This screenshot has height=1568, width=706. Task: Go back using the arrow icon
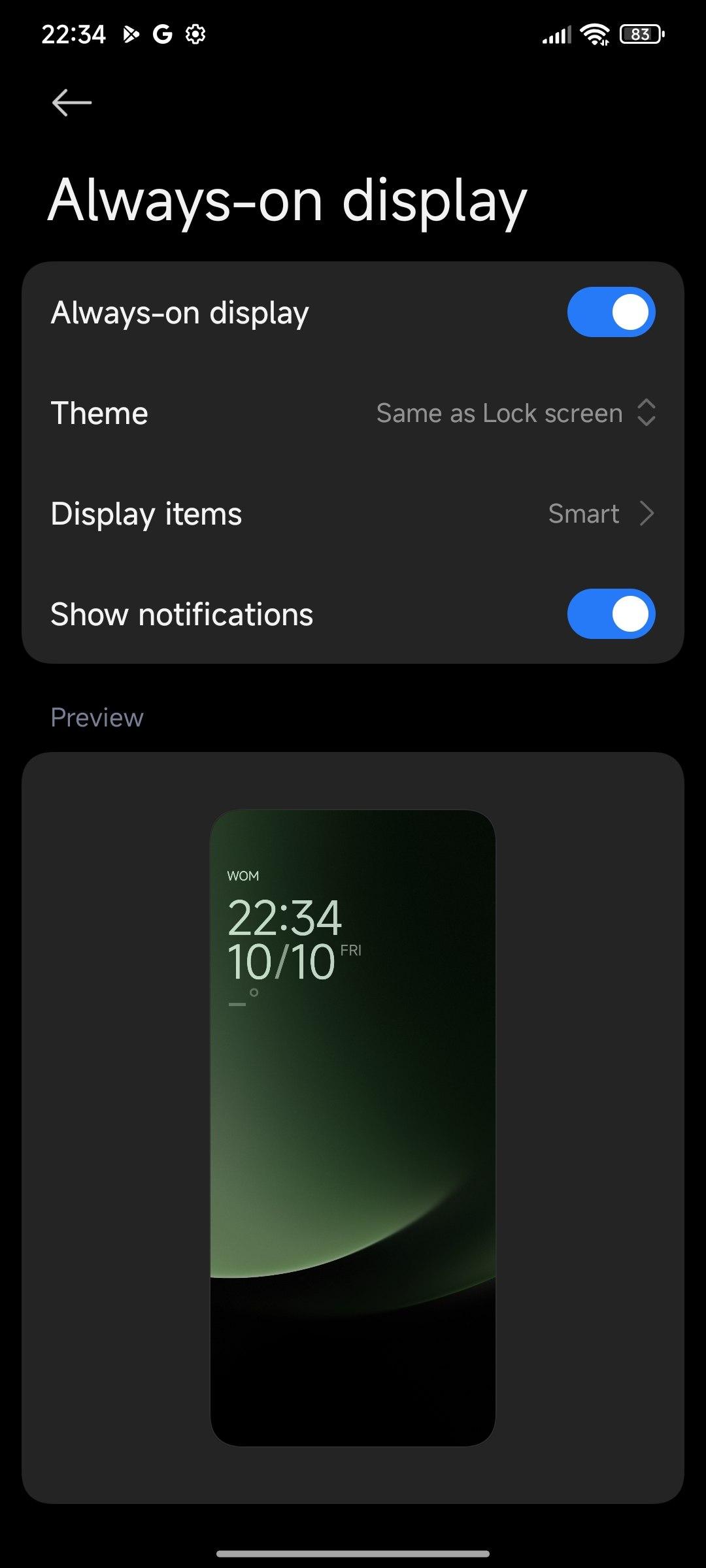(72, 103)
